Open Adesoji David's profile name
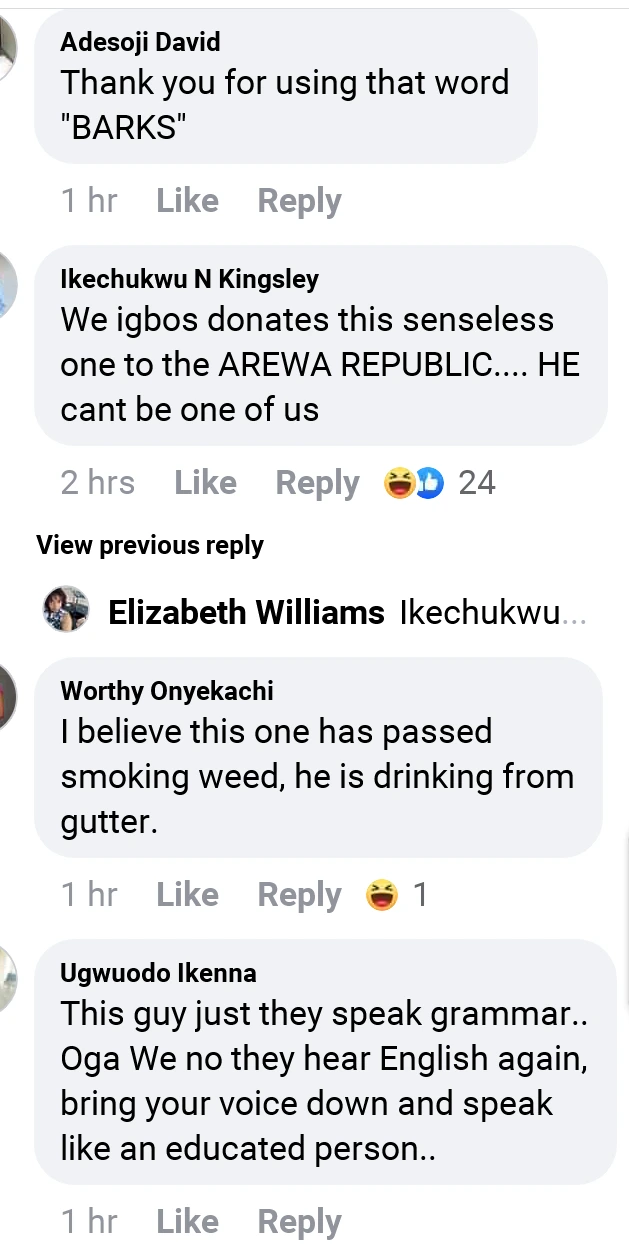This screenshot has height=1245, width=629. [140, 42]
